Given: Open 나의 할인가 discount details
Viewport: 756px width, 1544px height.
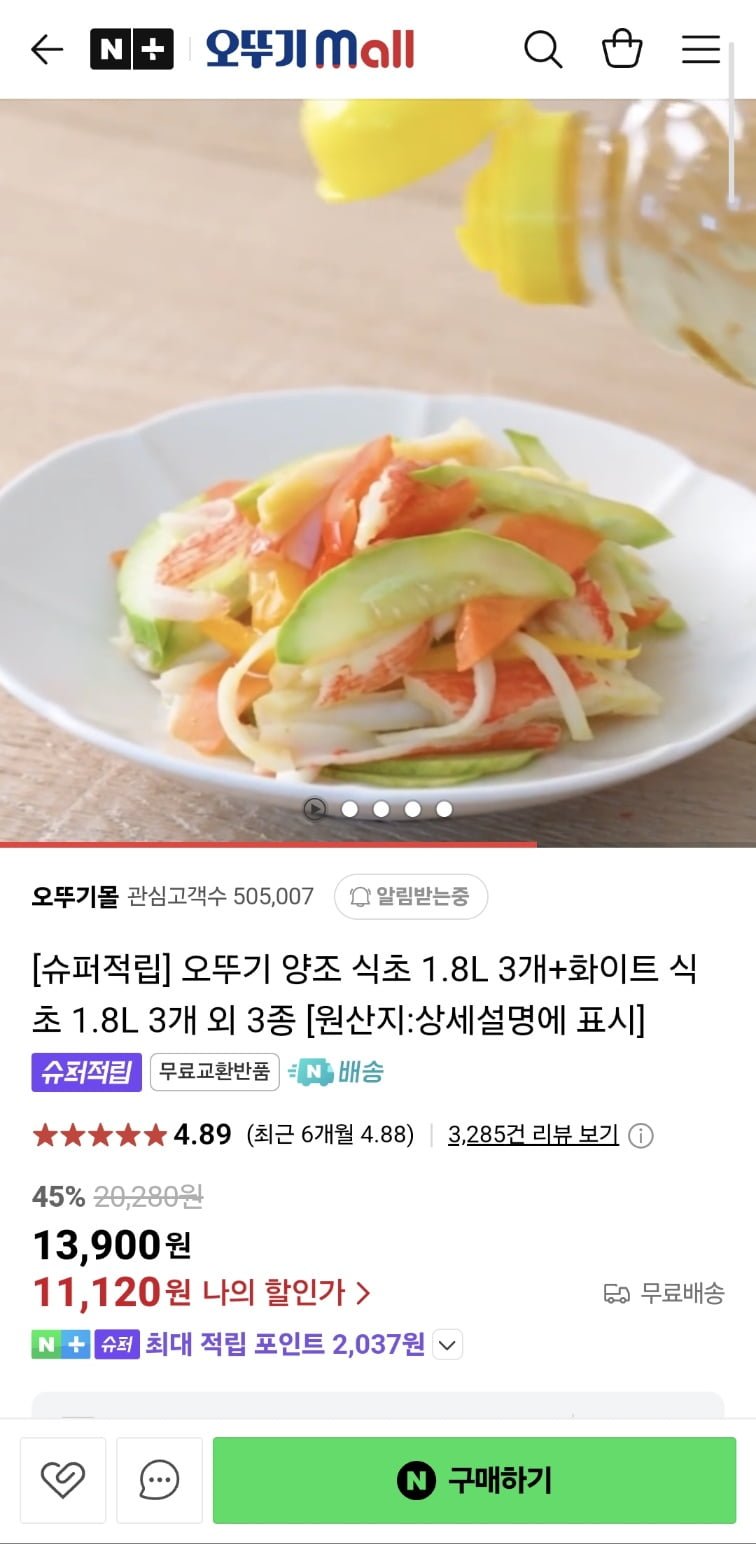Looking at the screenshot, I should click(x=287, y=1293).
